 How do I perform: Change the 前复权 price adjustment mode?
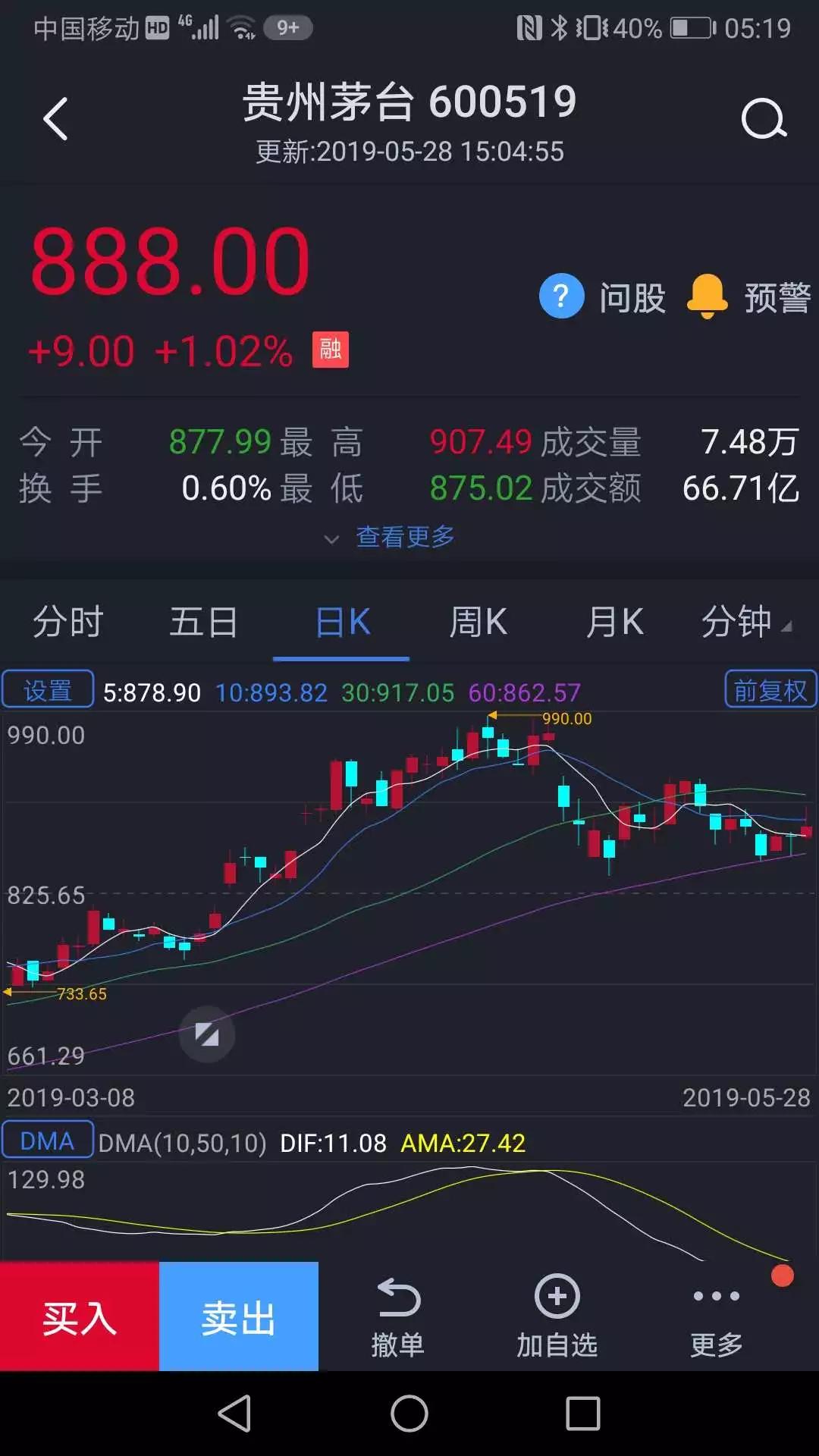(x=770, y=689)
